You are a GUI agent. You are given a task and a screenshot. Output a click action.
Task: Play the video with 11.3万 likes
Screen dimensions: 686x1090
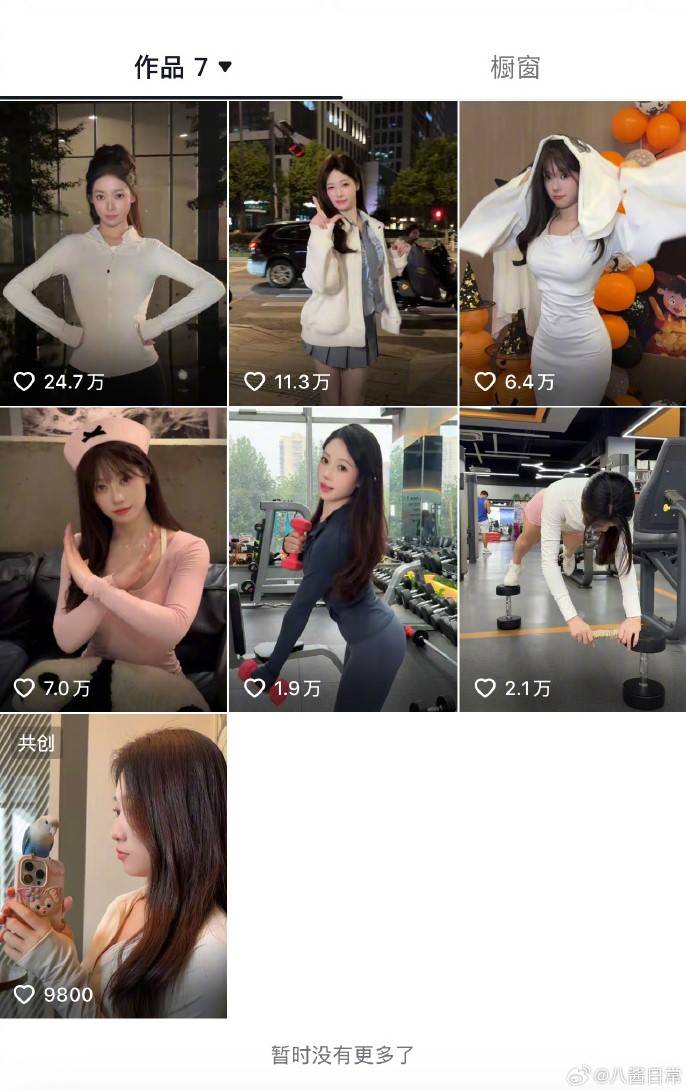point(342,253)
